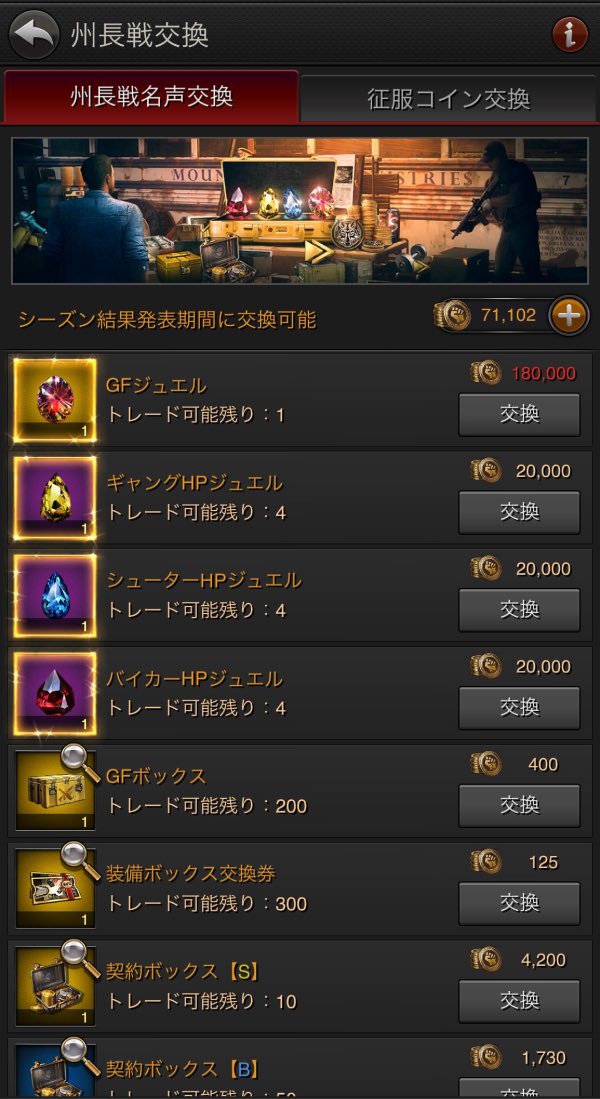Screen dimensions: 600x1099
Task: Exchange for 装備ボックス交換券
Action: [519, 903]
